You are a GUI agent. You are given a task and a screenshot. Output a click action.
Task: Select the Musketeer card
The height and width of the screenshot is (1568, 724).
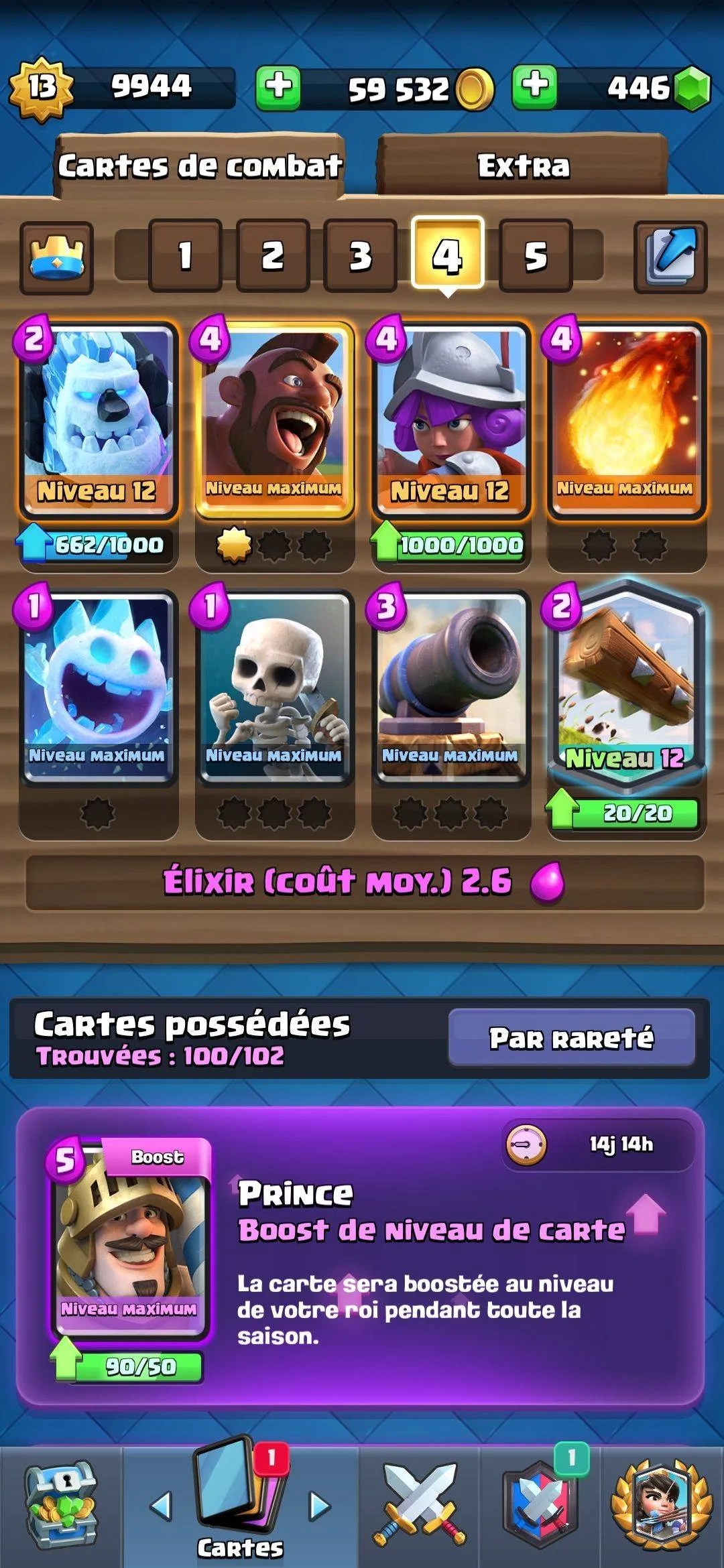point(450,419)
